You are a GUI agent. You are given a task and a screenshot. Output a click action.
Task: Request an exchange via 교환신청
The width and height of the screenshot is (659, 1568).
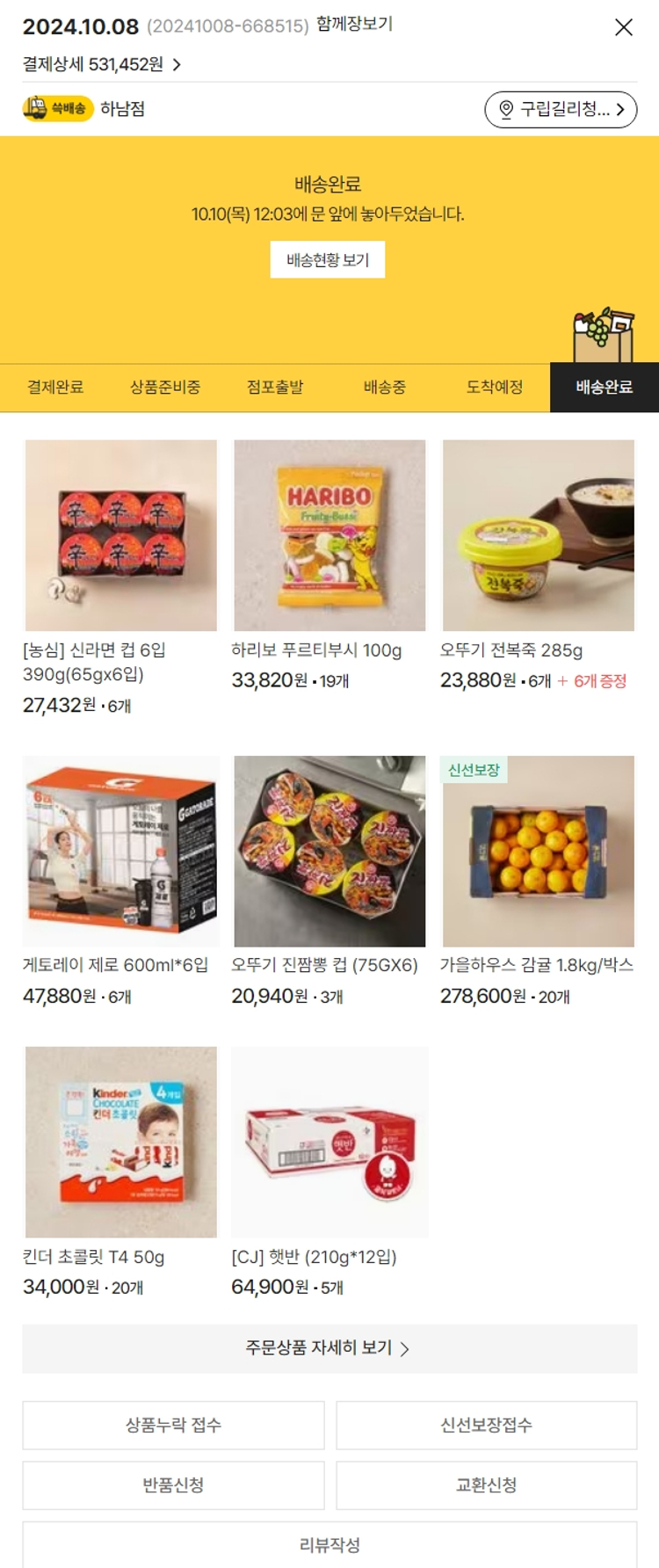486,1485
